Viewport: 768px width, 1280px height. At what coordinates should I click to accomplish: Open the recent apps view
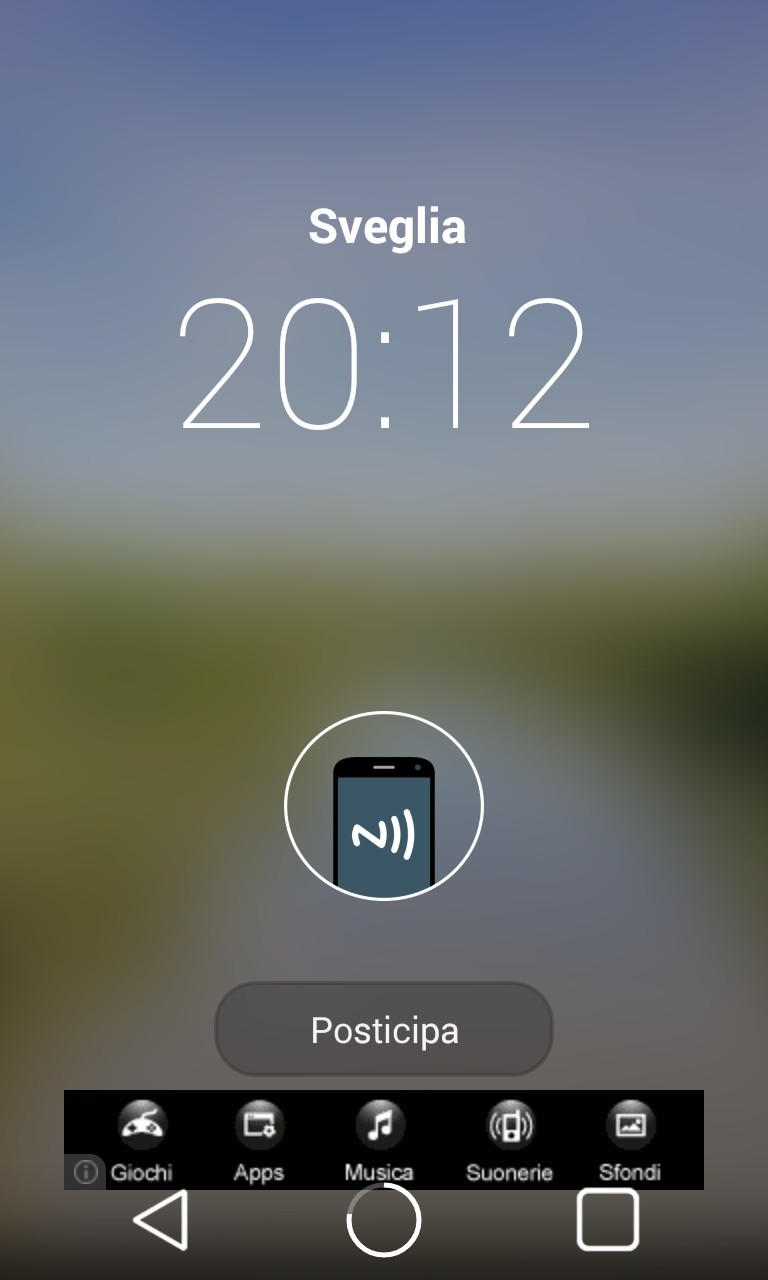click(x=608, y=1220)
